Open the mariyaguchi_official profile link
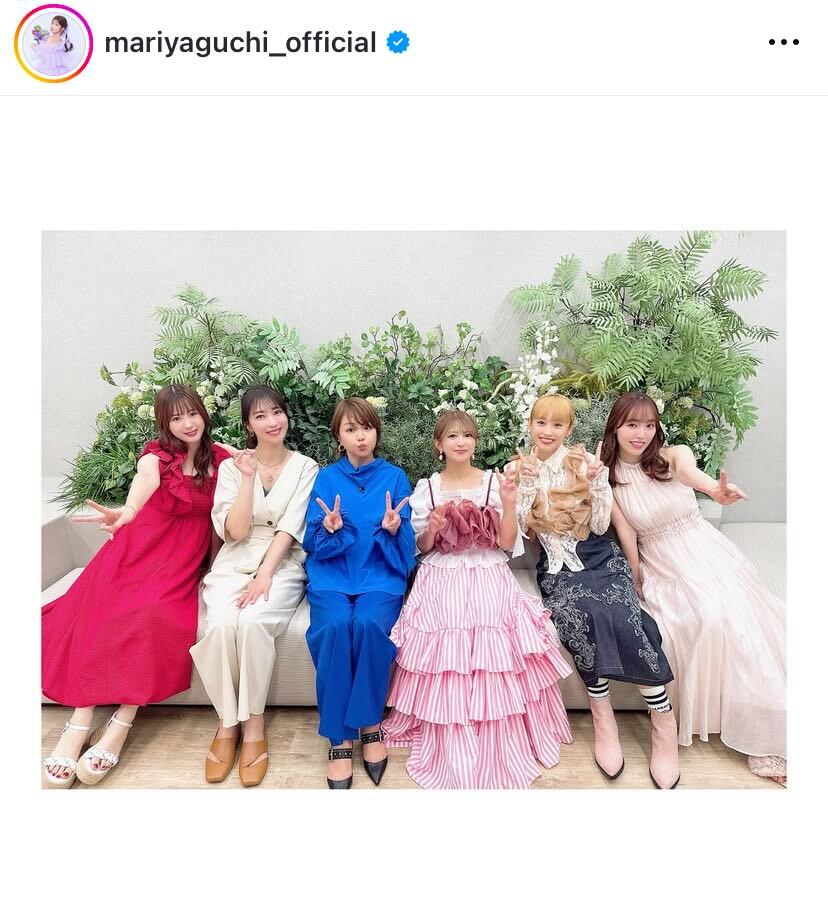Image resolution: width=828 pixels, height=904 pixels. click(240, 43)
